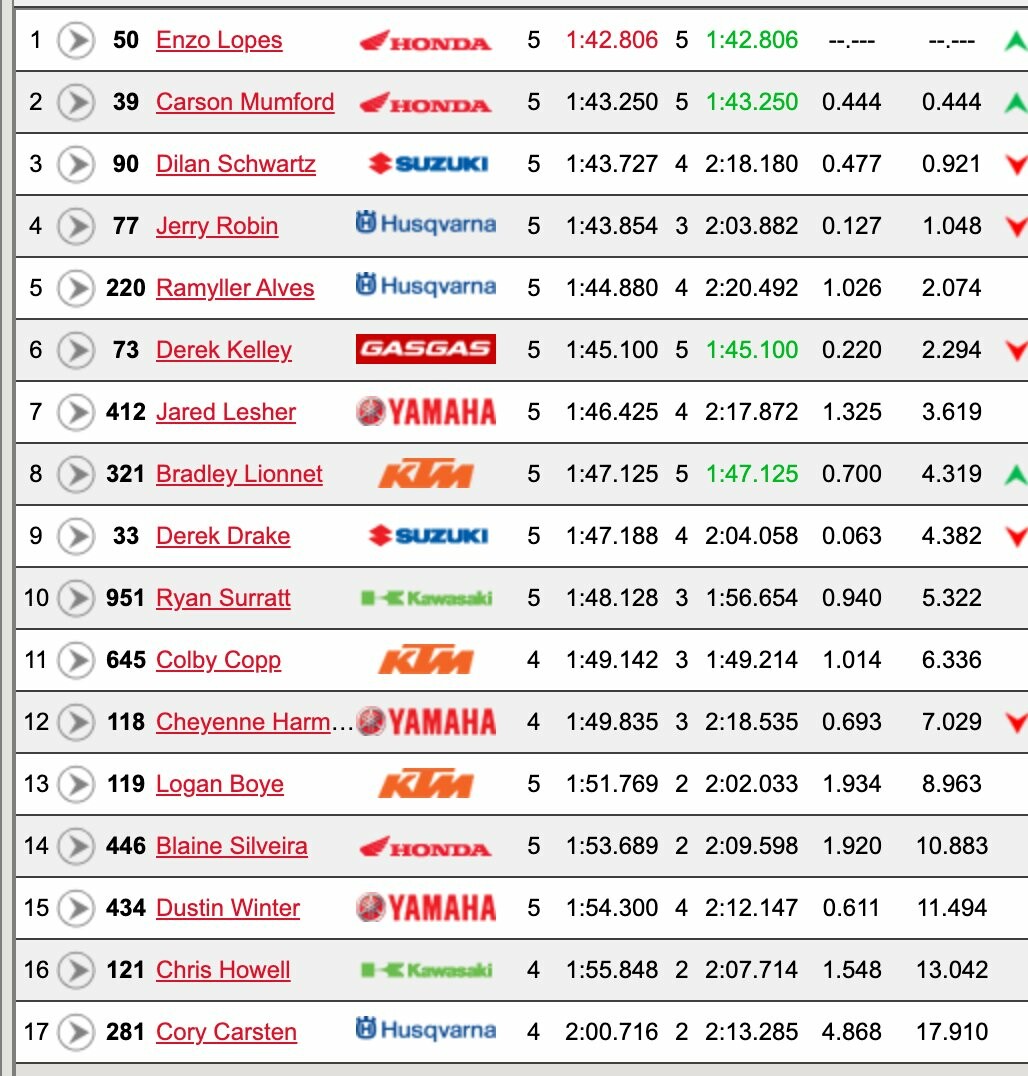Screen dimensions: 1028x1076
Task: Tap the arrow button beside Derek Kelley
Action: pyautogui.click(x=75, y=351)
